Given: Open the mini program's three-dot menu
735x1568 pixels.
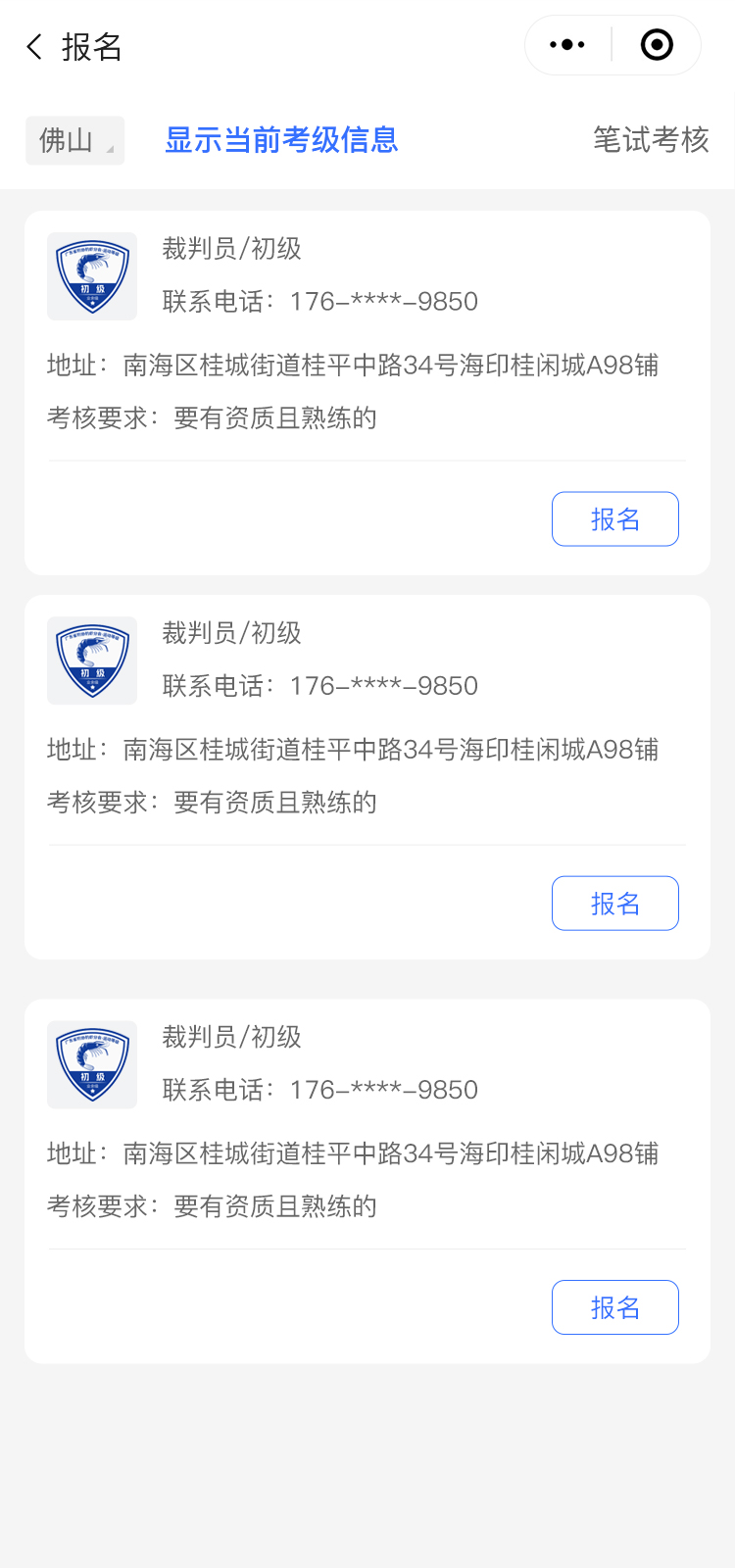Looking at the screenshot, I should (x=567, y=45).
